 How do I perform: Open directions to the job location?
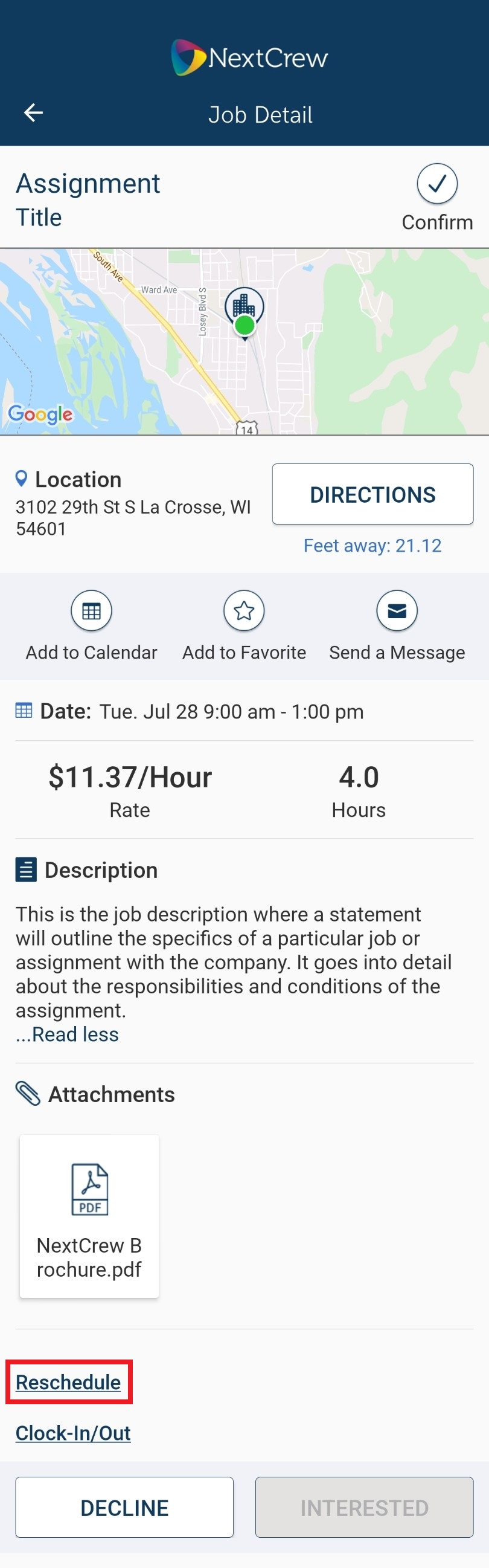(x=372, y=494)
